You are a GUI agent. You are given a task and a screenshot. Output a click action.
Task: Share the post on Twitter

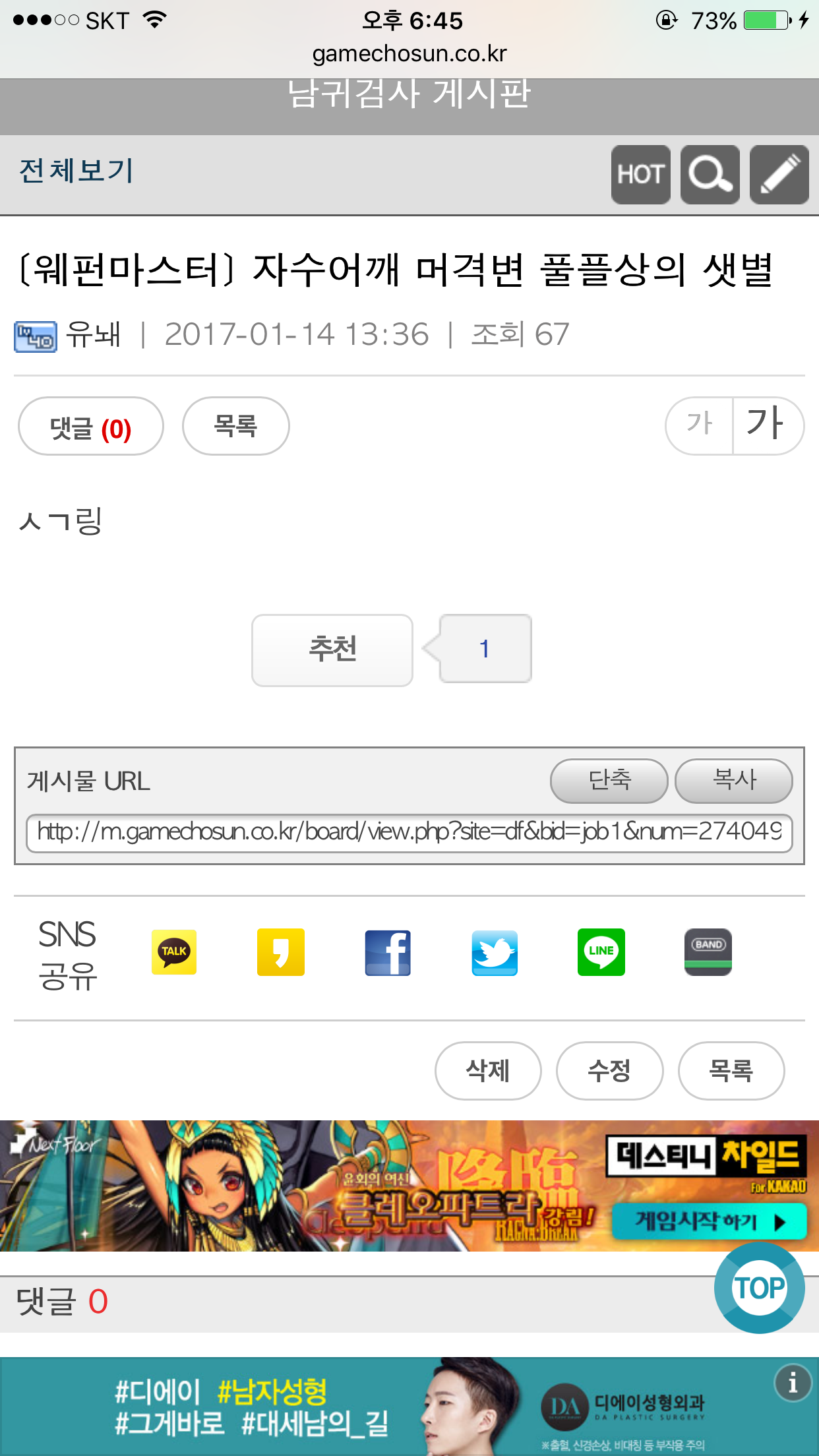[x=495, y=952]
